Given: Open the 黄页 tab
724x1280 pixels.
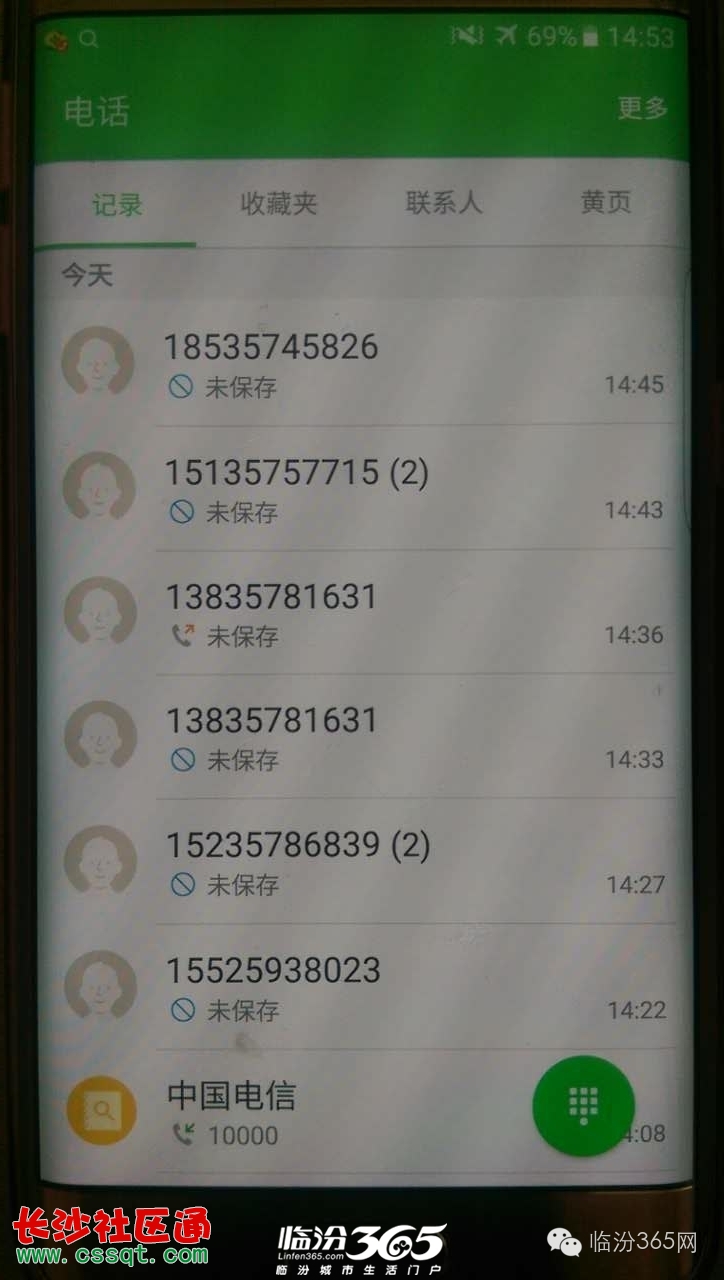Looking at the screenshot, I should pos(606,203).
